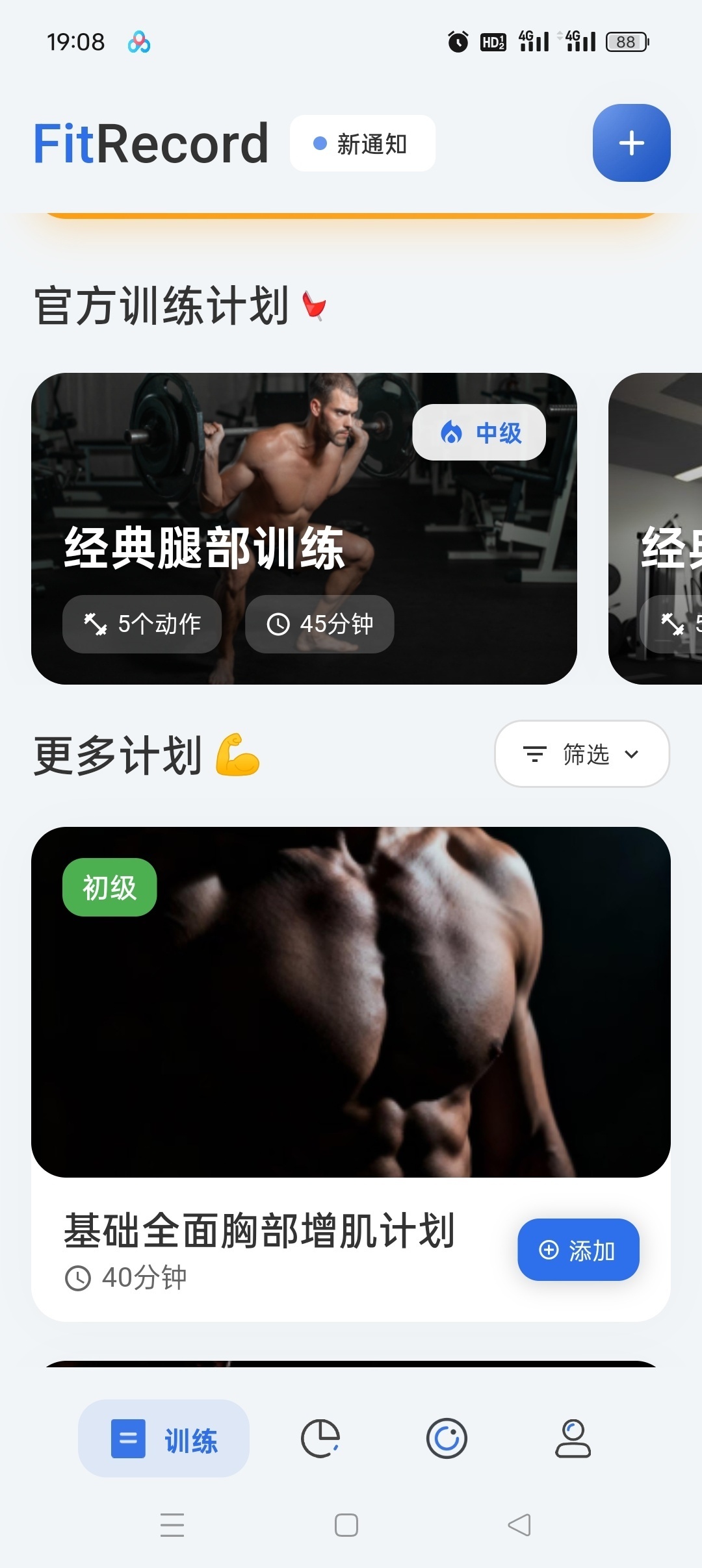
Task: Expand the partially visible 经典 card on the right
Action: point(656,526)
